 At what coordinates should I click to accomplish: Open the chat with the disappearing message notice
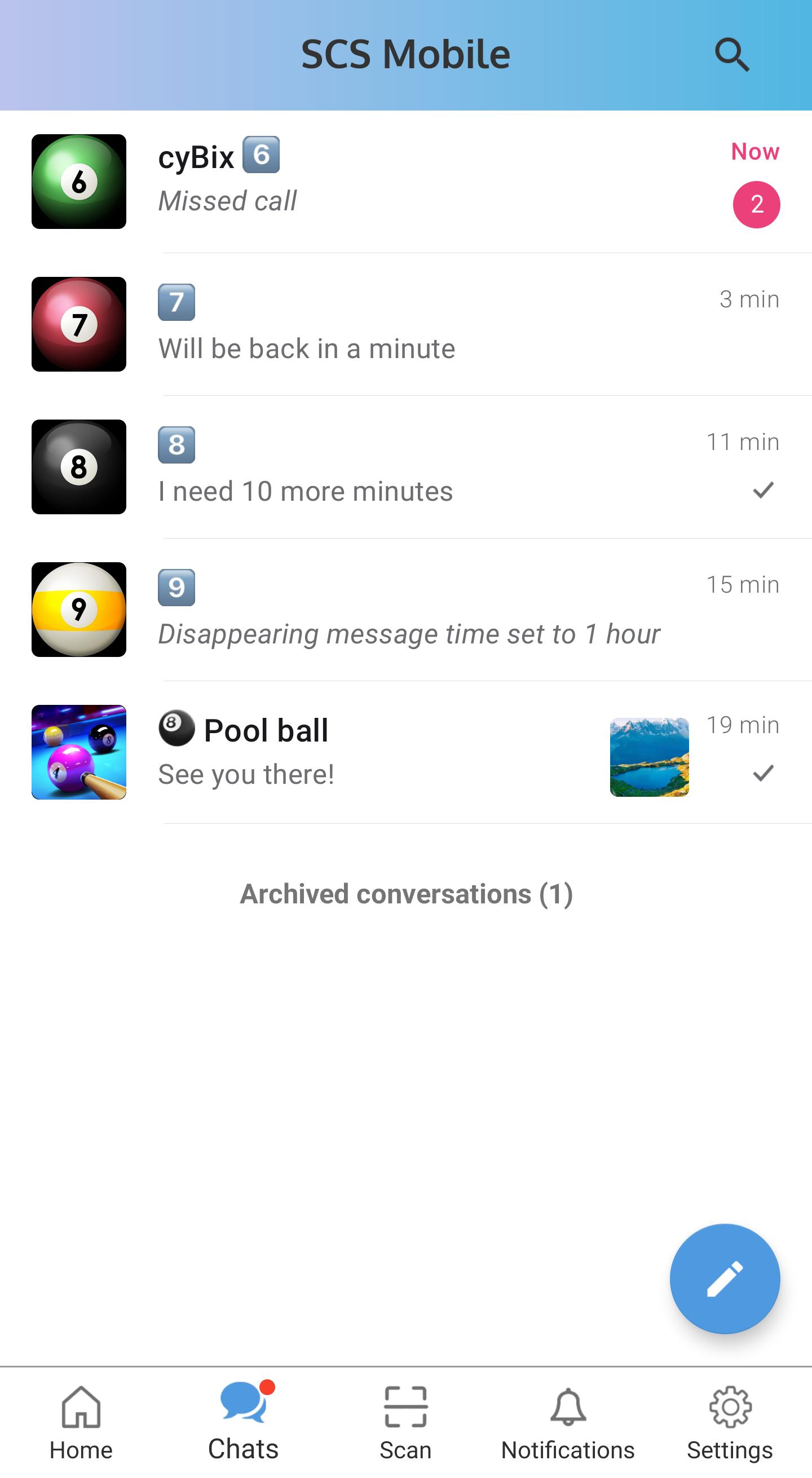coord(401,610)
